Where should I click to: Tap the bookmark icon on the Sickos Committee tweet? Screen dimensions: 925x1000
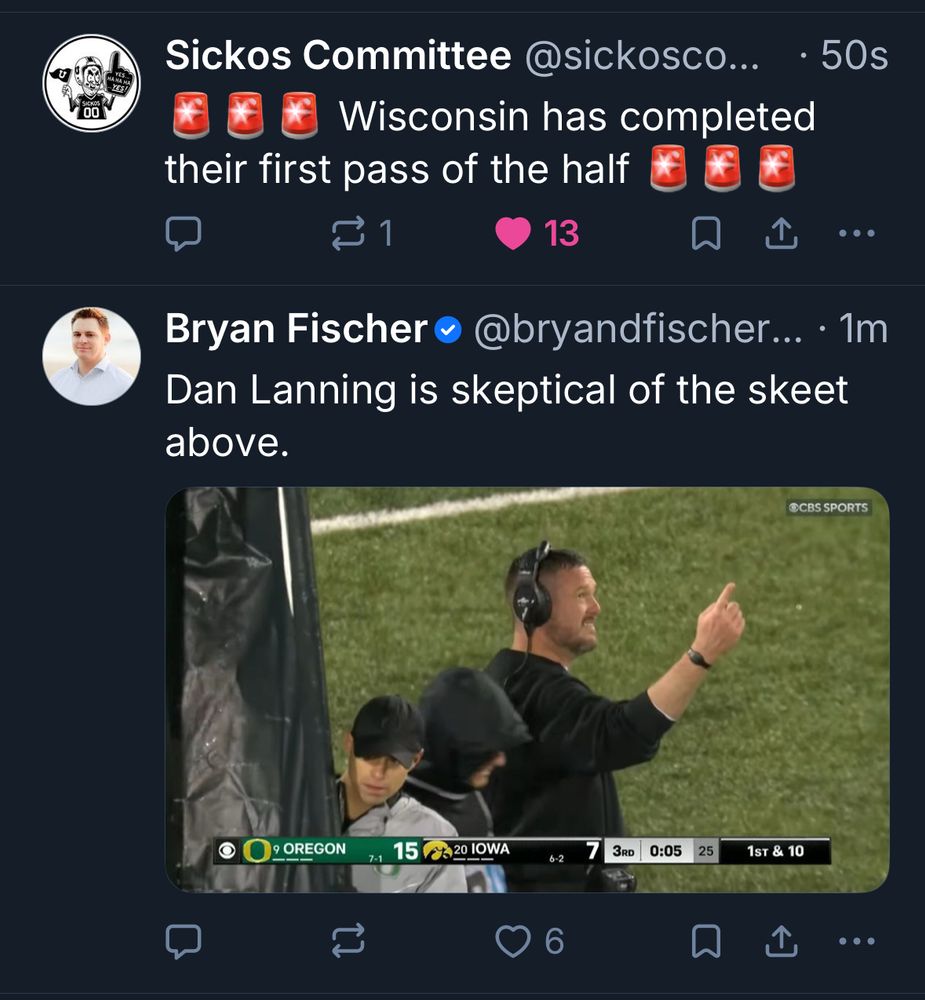coord(706,232)
